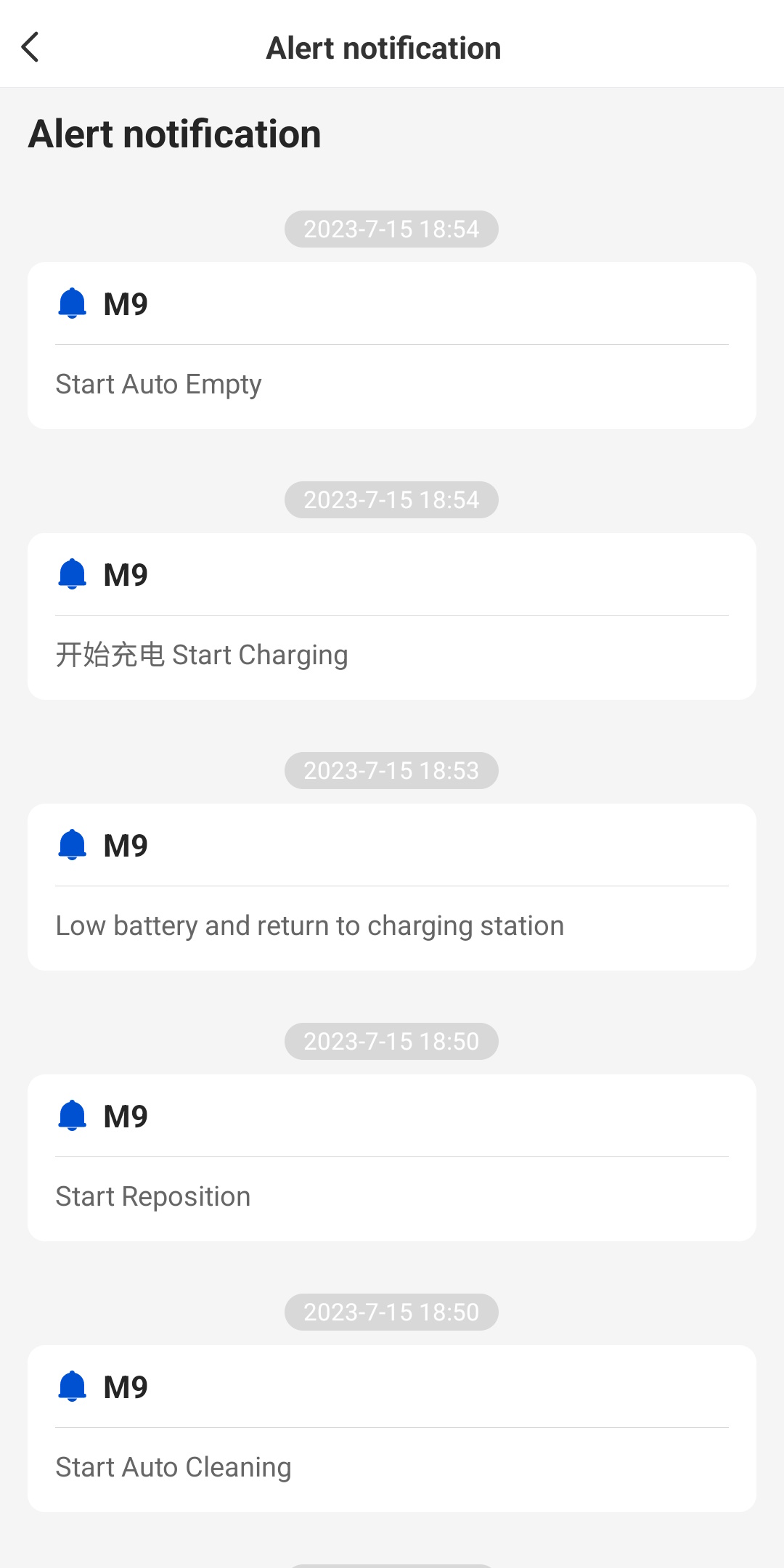Open the Start Auto Cleaning alert card
The image size is (784, 1568).
click(392, 1429)
